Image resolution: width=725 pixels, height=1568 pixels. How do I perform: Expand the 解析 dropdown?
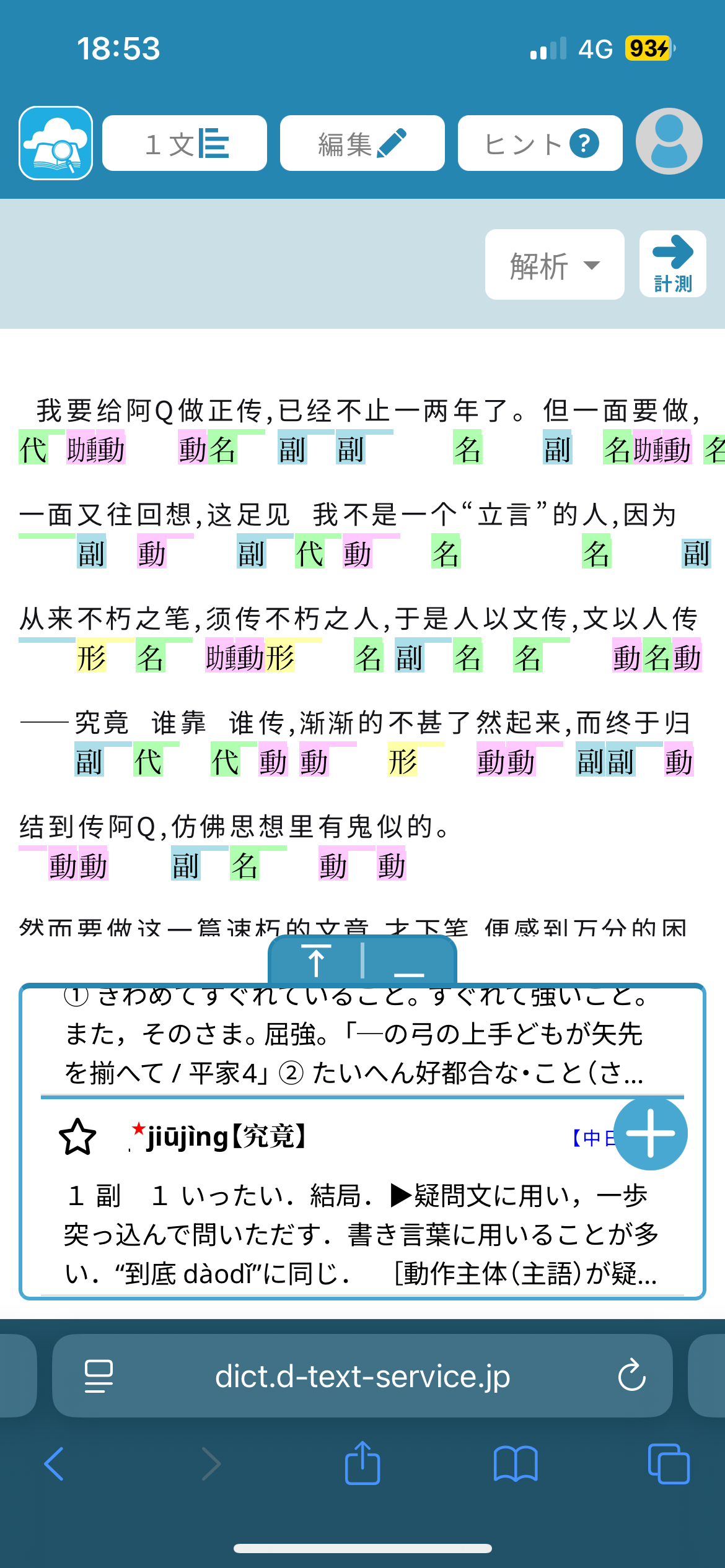coord(555,265)
